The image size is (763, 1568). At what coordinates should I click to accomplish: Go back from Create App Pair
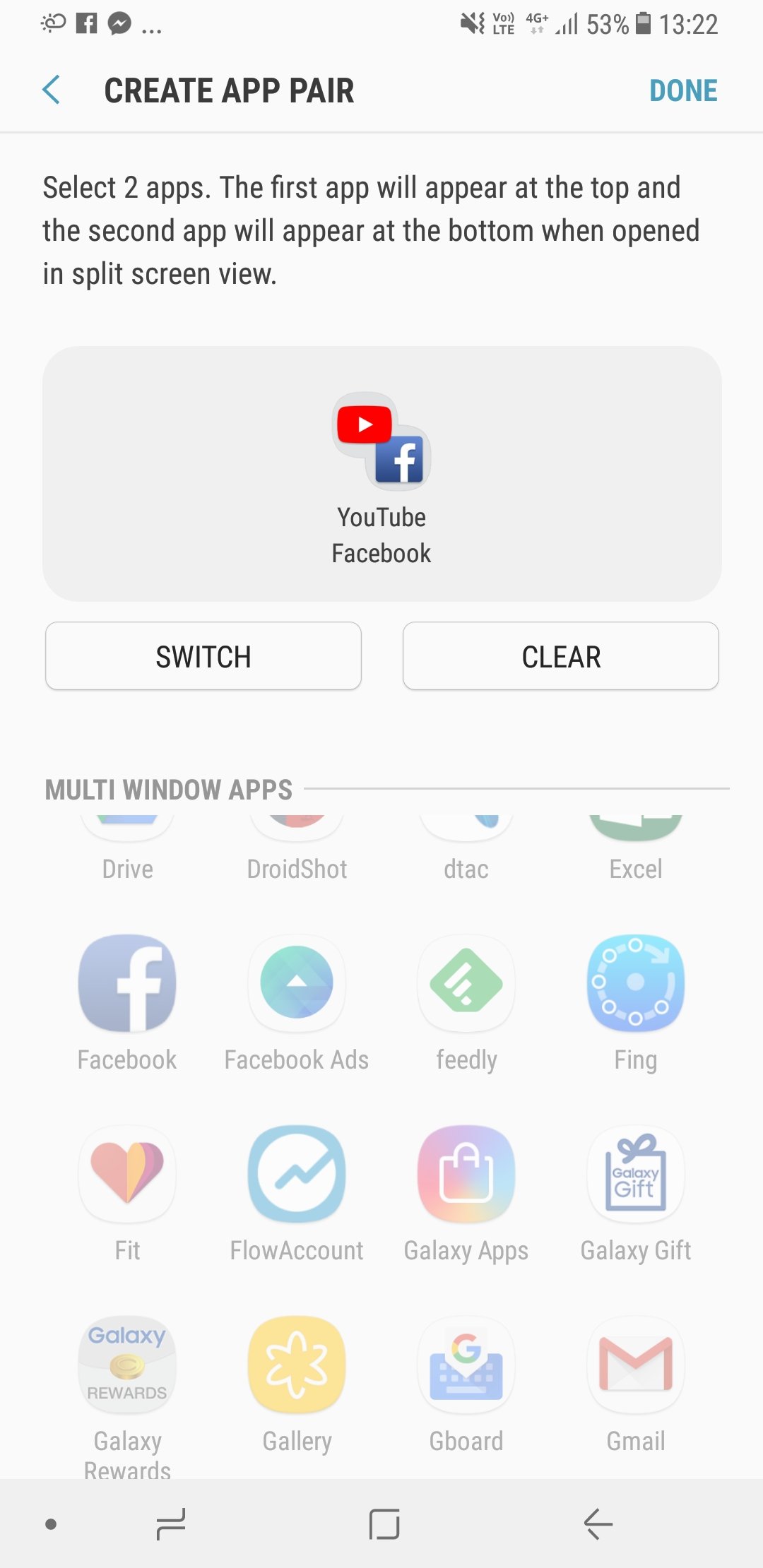(x=52, y=90)
